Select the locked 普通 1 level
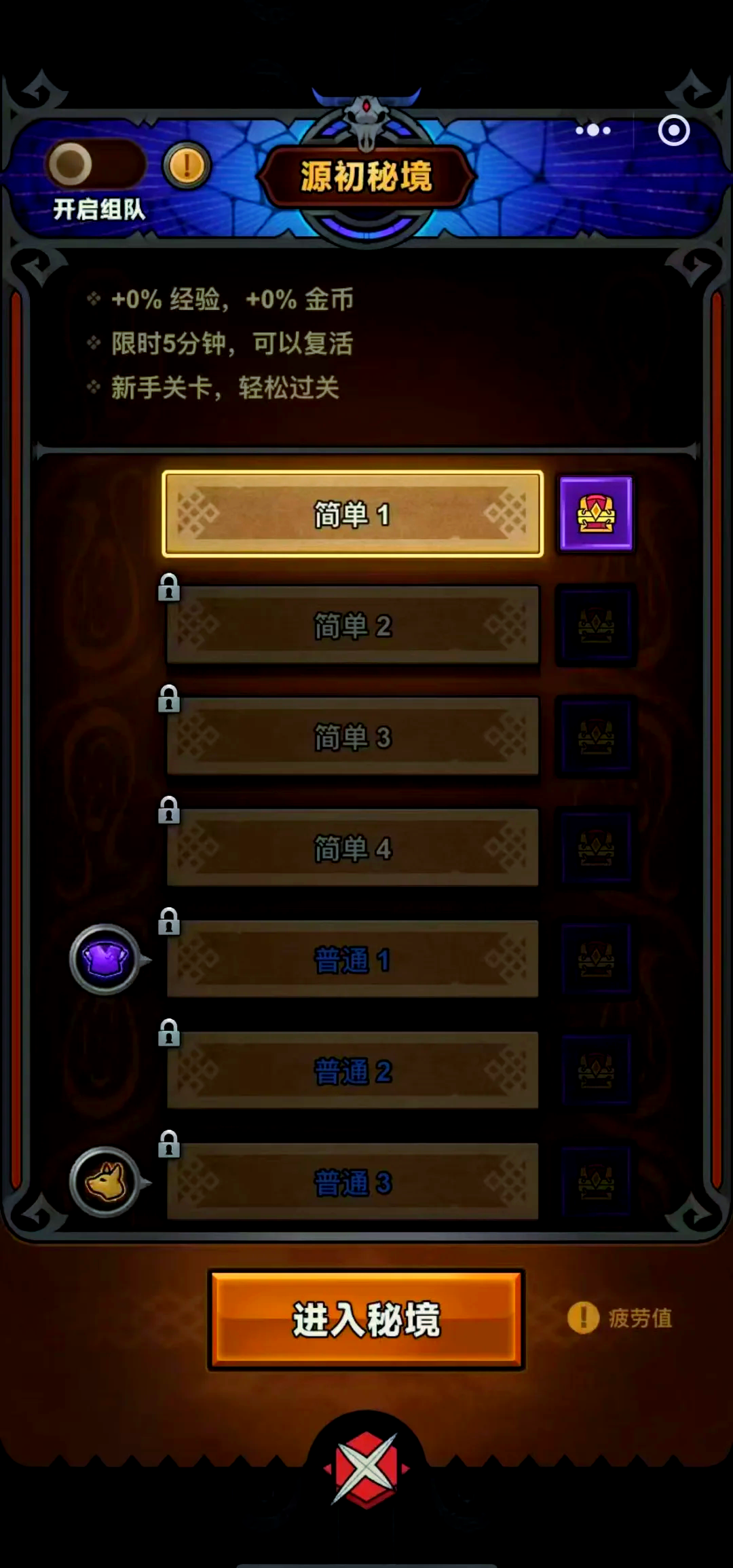Screen dimensions: 733x1568 (x=352, y=959)
